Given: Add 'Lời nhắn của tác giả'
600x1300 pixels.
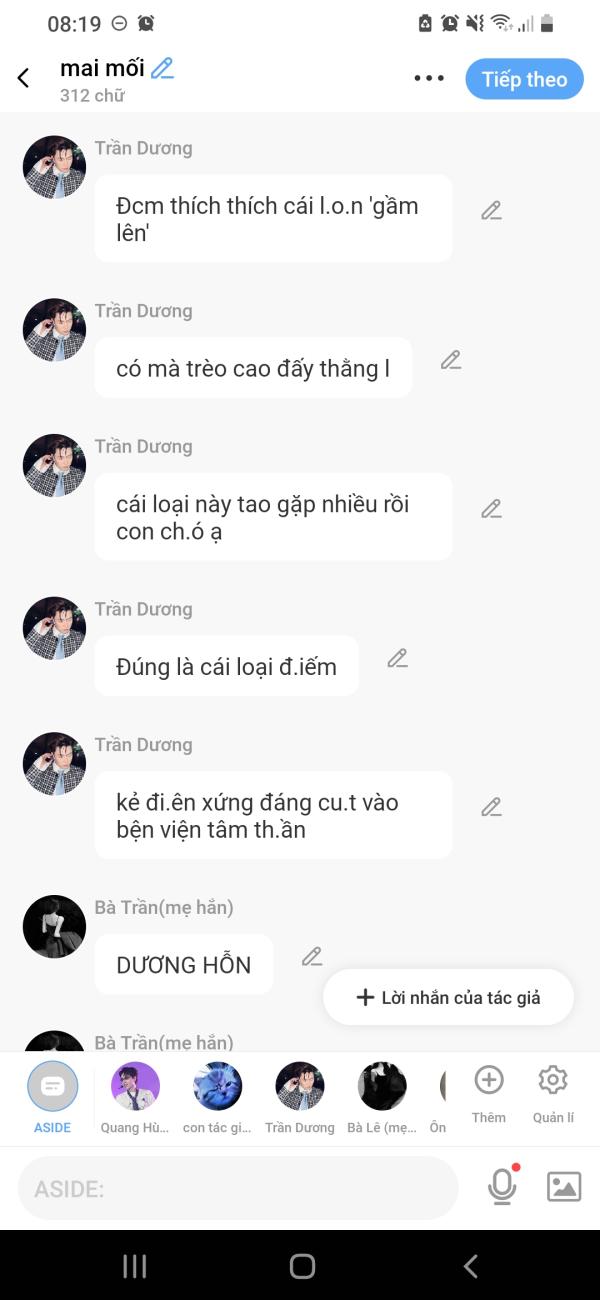Looking at the screenshot, I should [448, 997].
